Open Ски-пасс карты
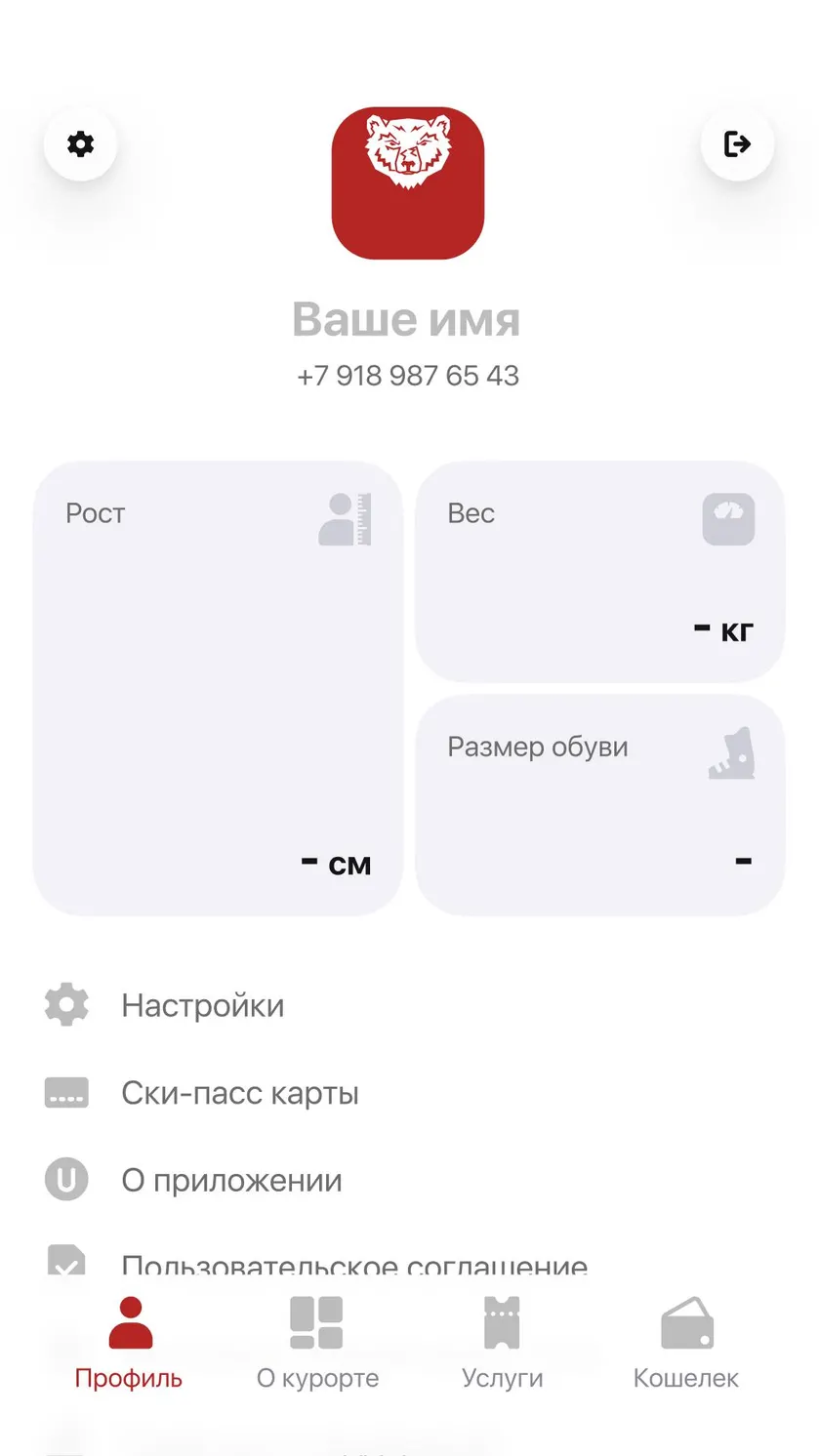The height and width of the screenshot is (1456, 819). (409, 1093)
